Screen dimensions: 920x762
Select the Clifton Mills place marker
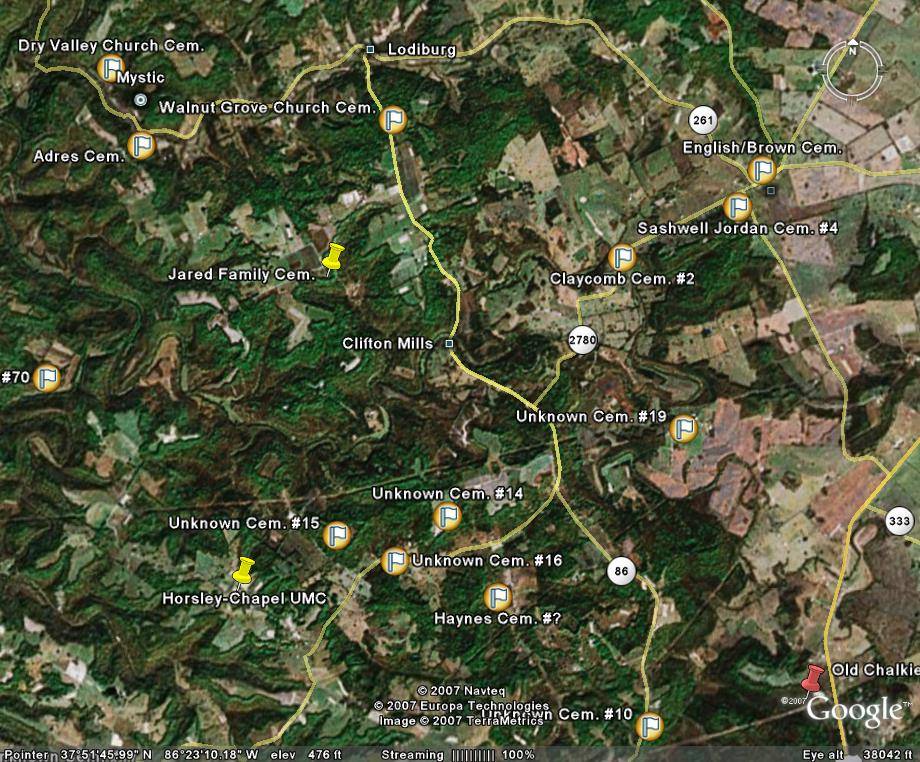tap(449, 344)
